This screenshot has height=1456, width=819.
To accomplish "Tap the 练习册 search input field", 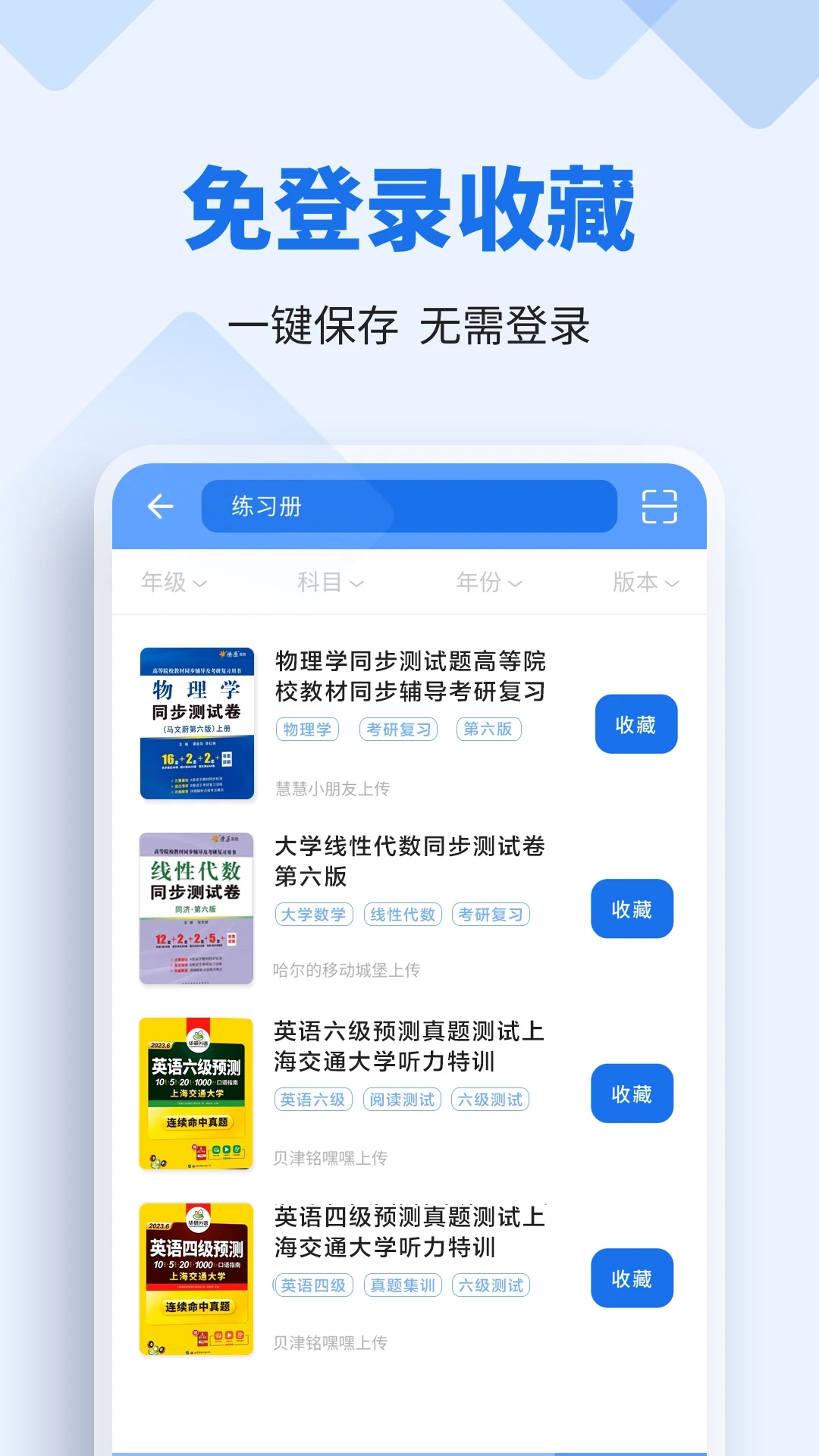I will click(x=409, y=507).
